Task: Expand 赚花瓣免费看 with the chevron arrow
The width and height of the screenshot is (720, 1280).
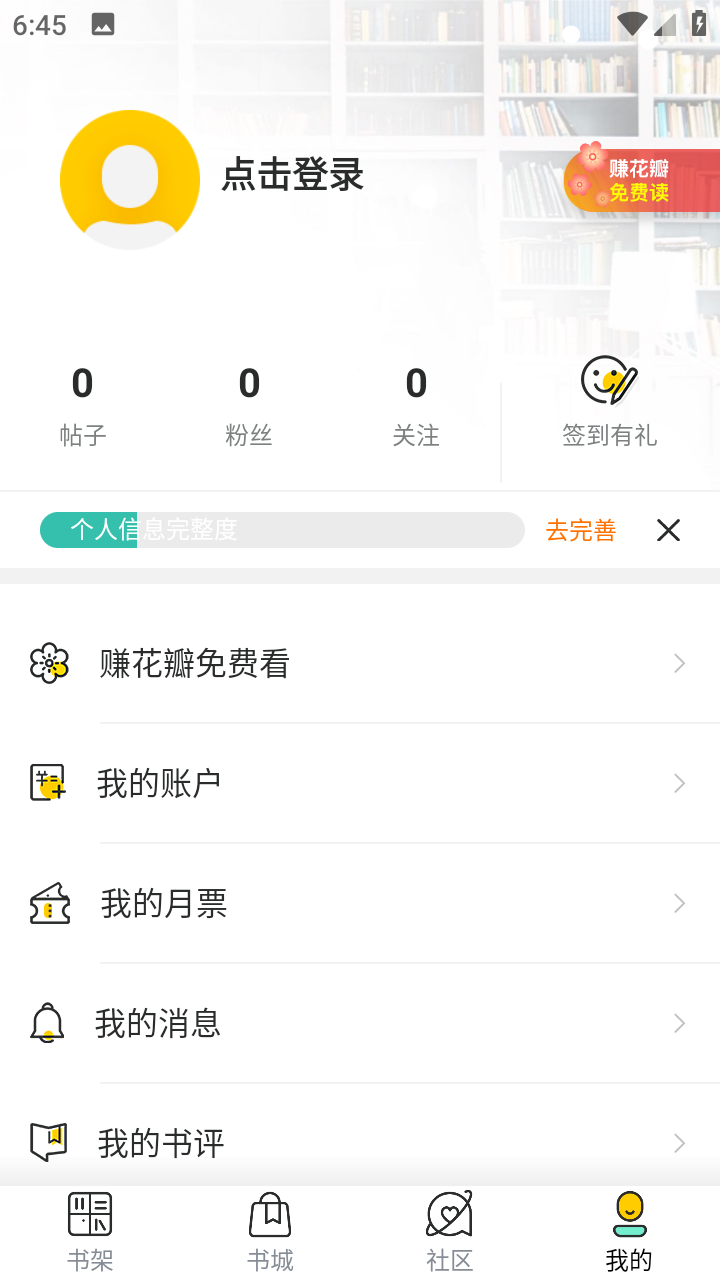Action: 679,662
